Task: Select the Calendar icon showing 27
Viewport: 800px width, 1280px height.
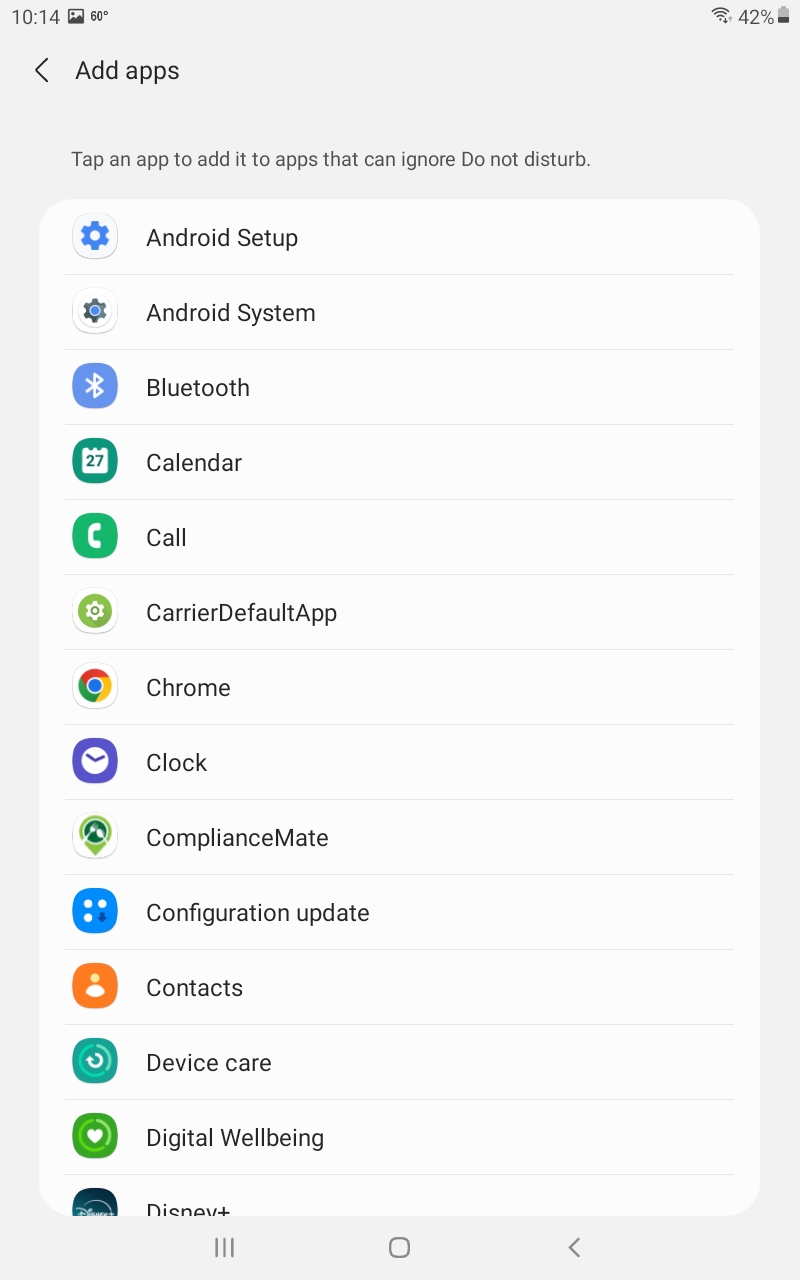Action: (94, 461)
